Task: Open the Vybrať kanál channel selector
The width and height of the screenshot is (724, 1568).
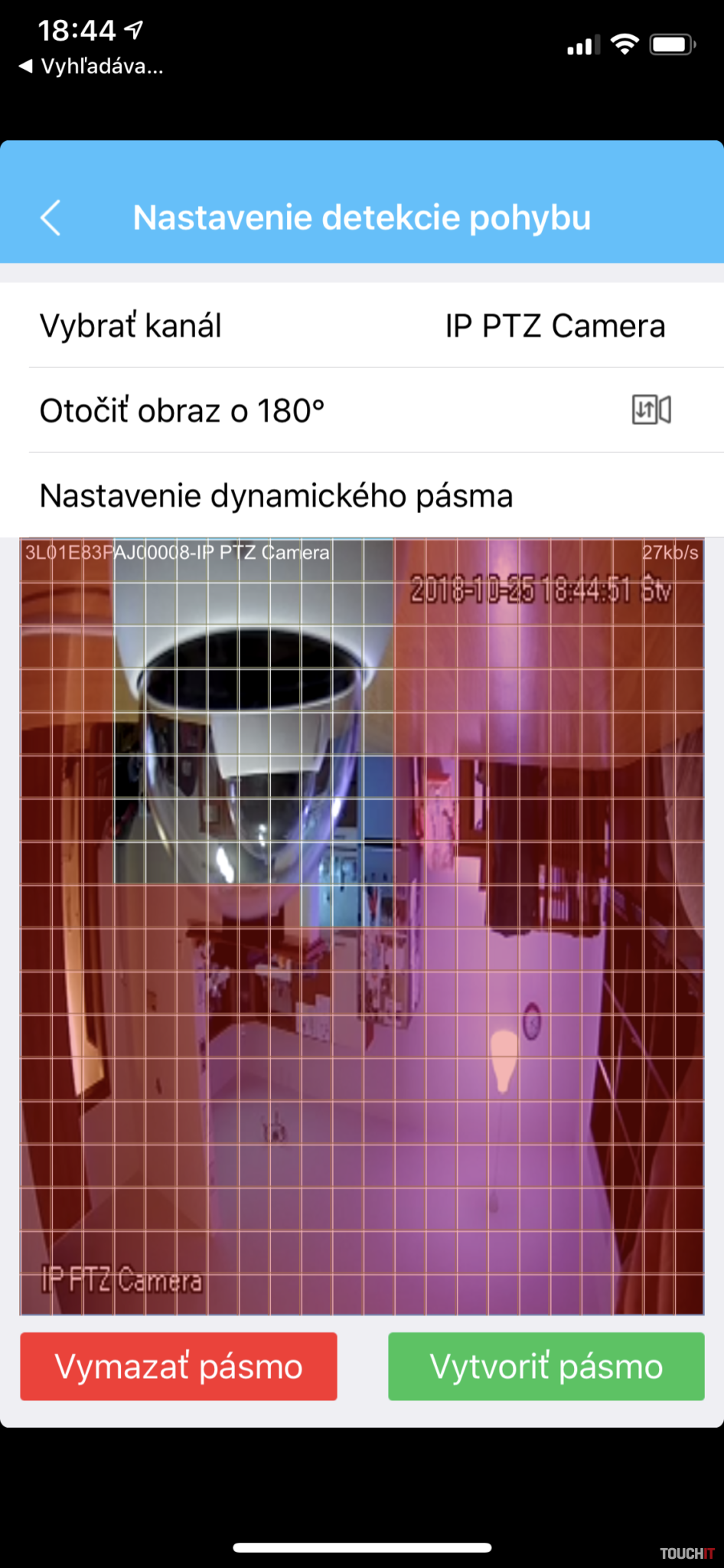Action: pos(361,326)
